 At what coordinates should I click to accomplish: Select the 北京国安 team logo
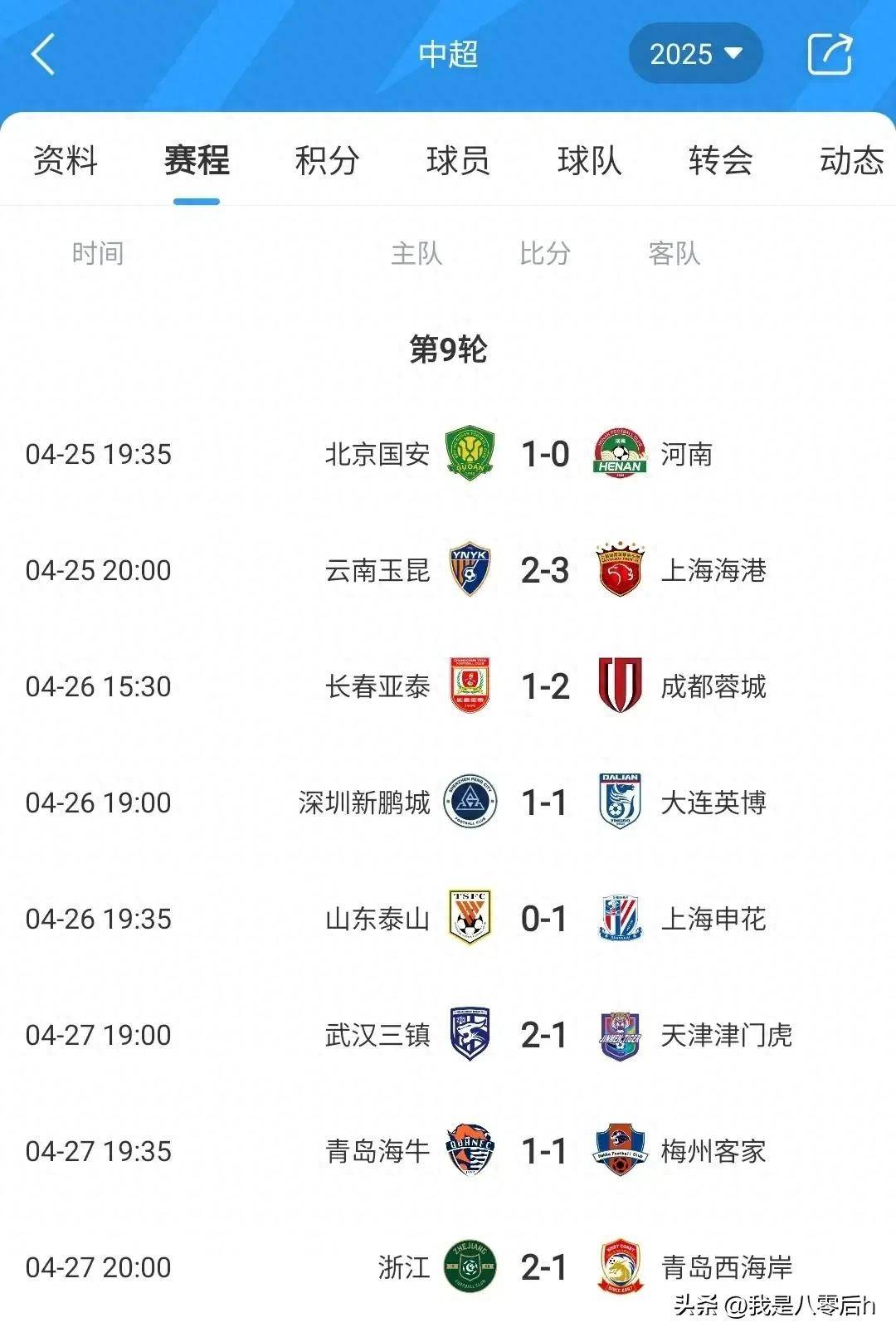[x=470, y=453]
